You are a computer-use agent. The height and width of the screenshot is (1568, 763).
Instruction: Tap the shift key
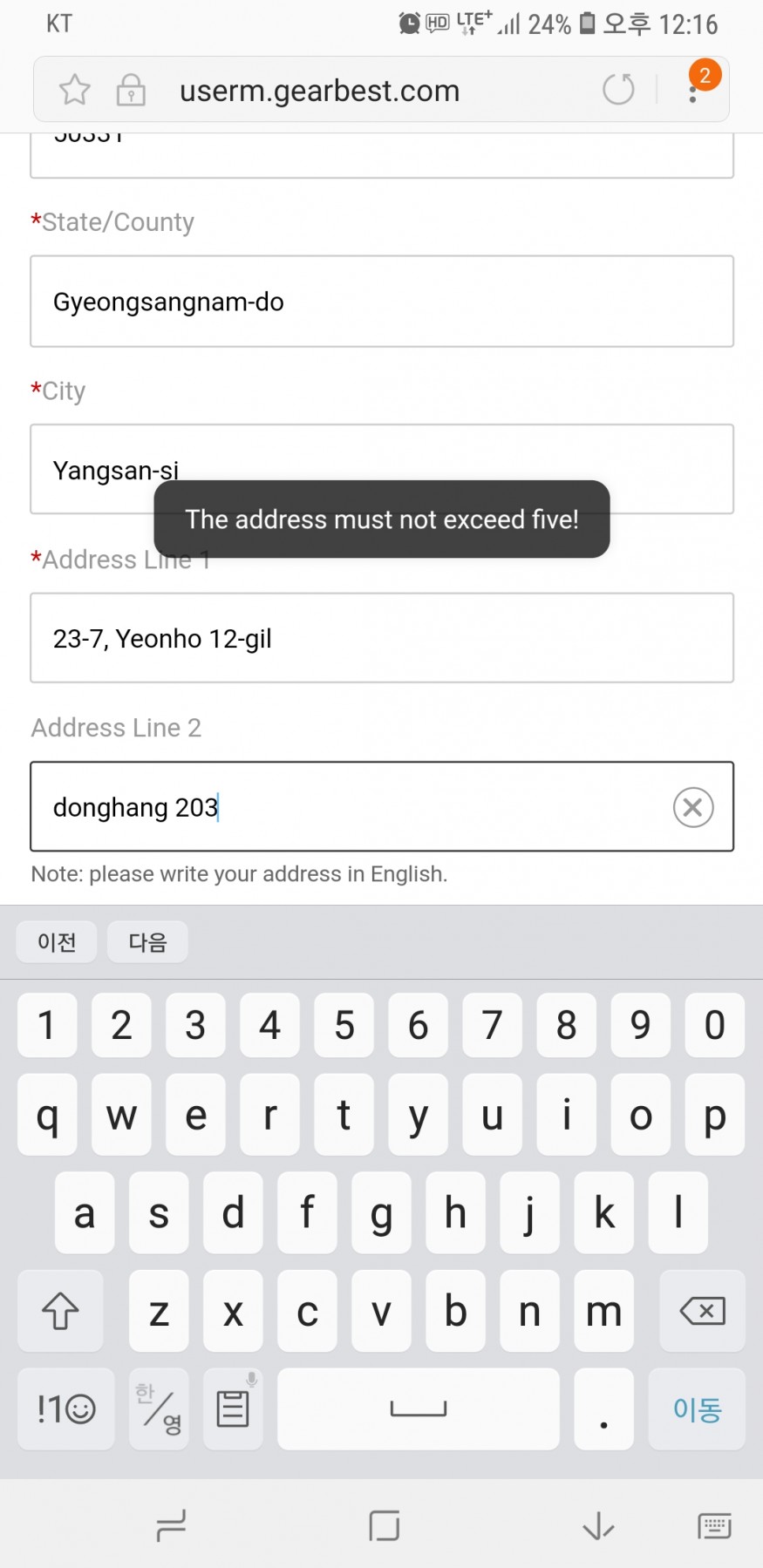(x=60, y=1311)
